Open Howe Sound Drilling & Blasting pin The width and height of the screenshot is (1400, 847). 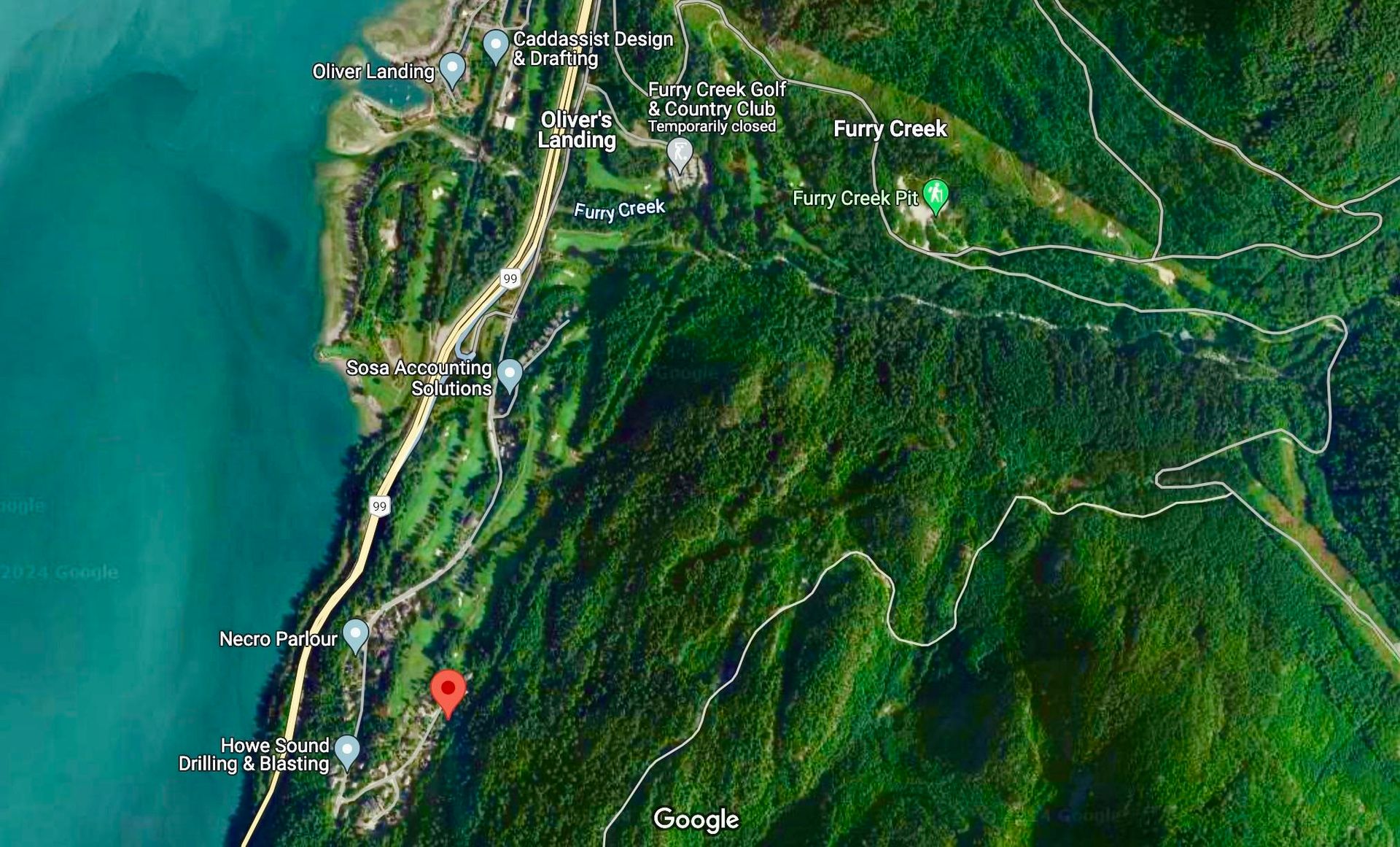[x=347, y=750]
